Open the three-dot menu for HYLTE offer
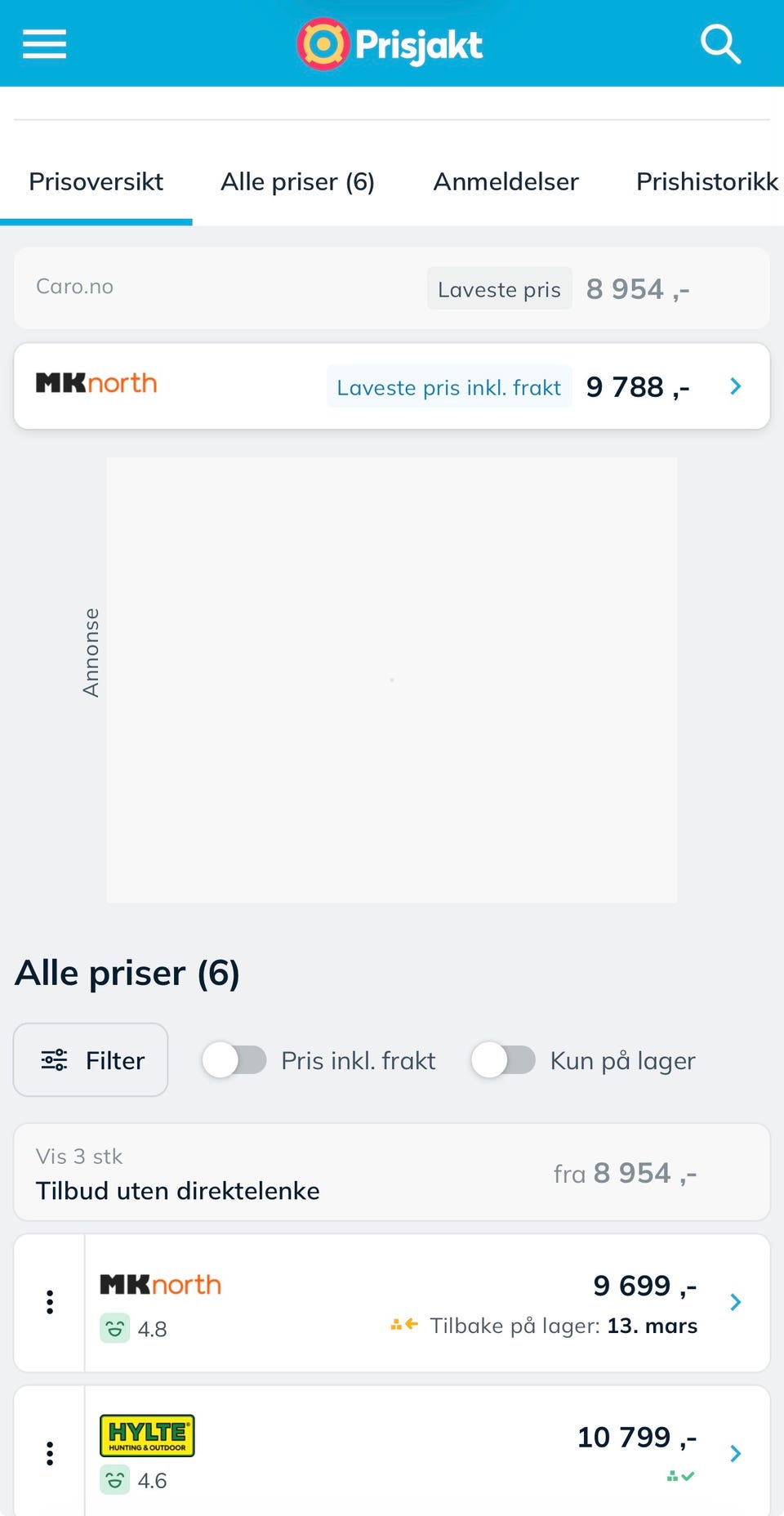Viewport: 784px width, 1516px height. coord(50,1453)
